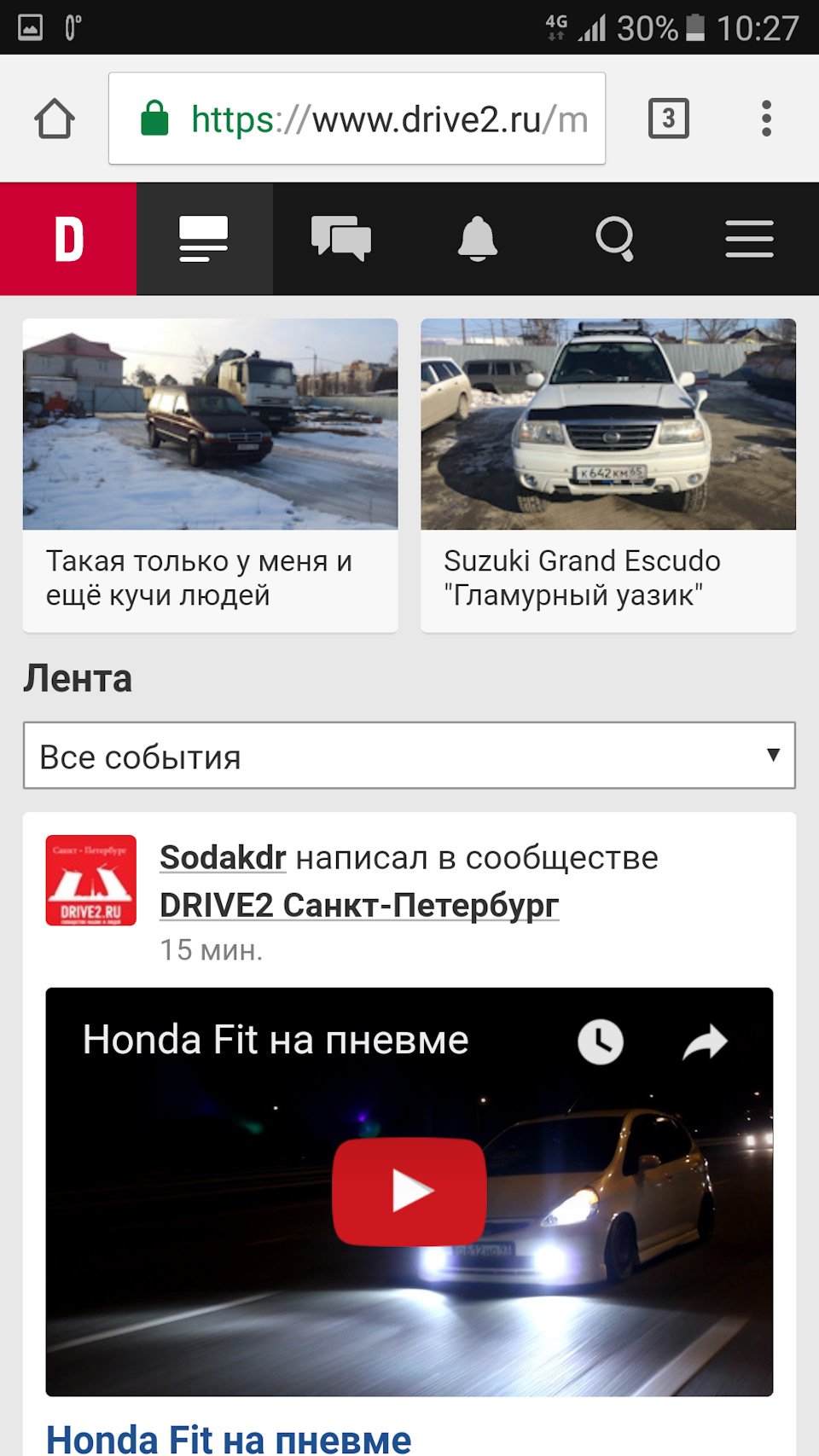Image resolution: width=819 pixels, height=1456 pixels.
Task: Open the "Такая только у меня" car card
Action: coord(210,474)
